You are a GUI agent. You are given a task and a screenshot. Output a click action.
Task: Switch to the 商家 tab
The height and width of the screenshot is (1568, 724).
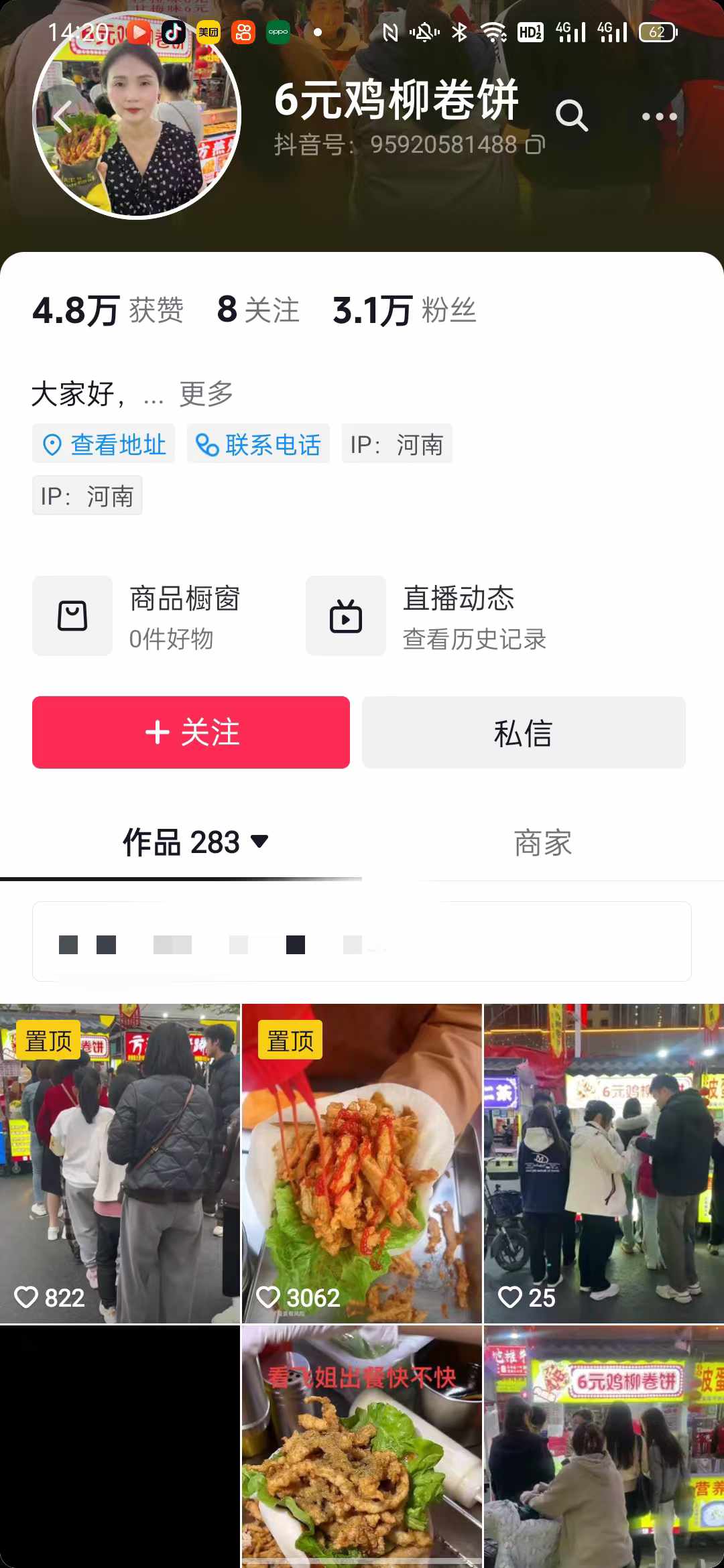(x=542, y=843)
